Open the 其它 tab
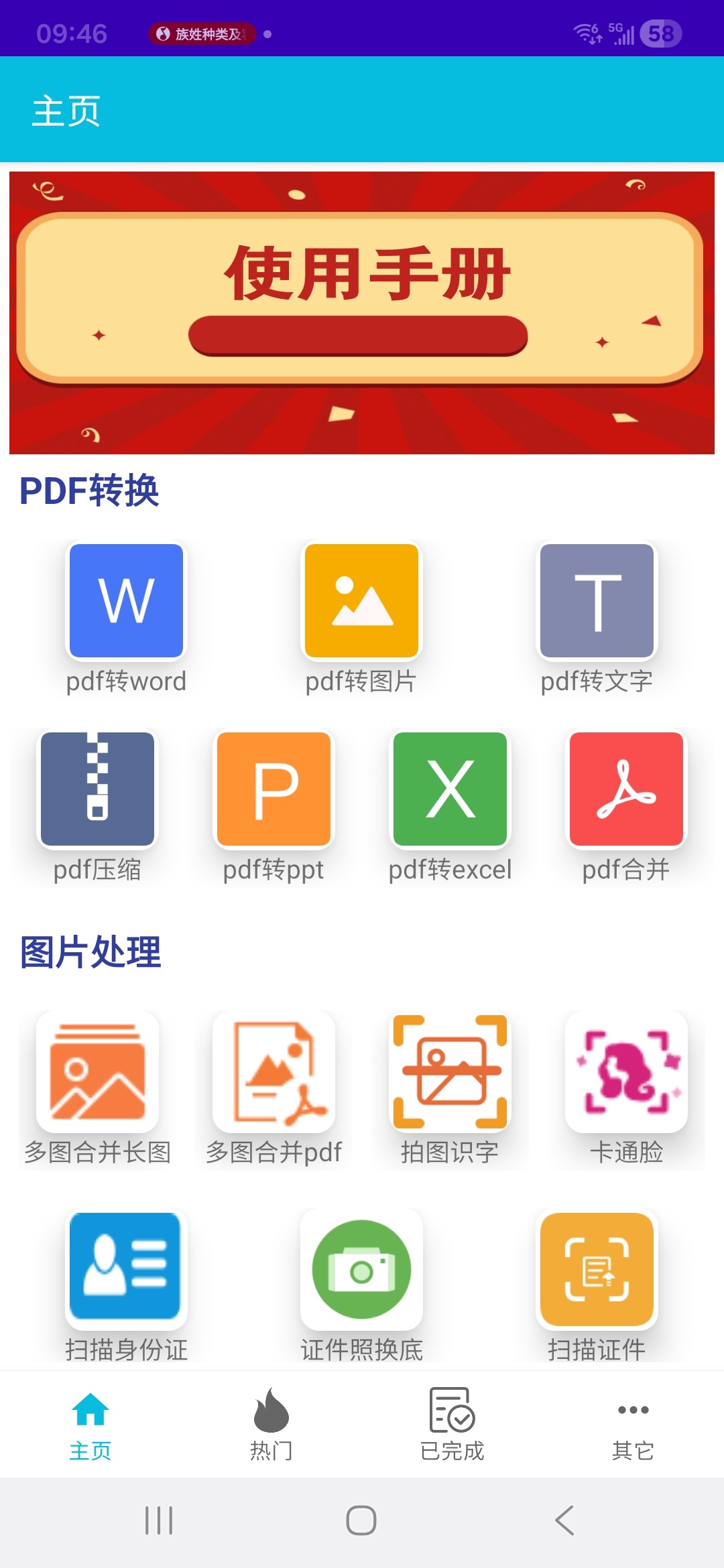The height and width of the screenshot is (1568, 724). [x=632, y=1424]
